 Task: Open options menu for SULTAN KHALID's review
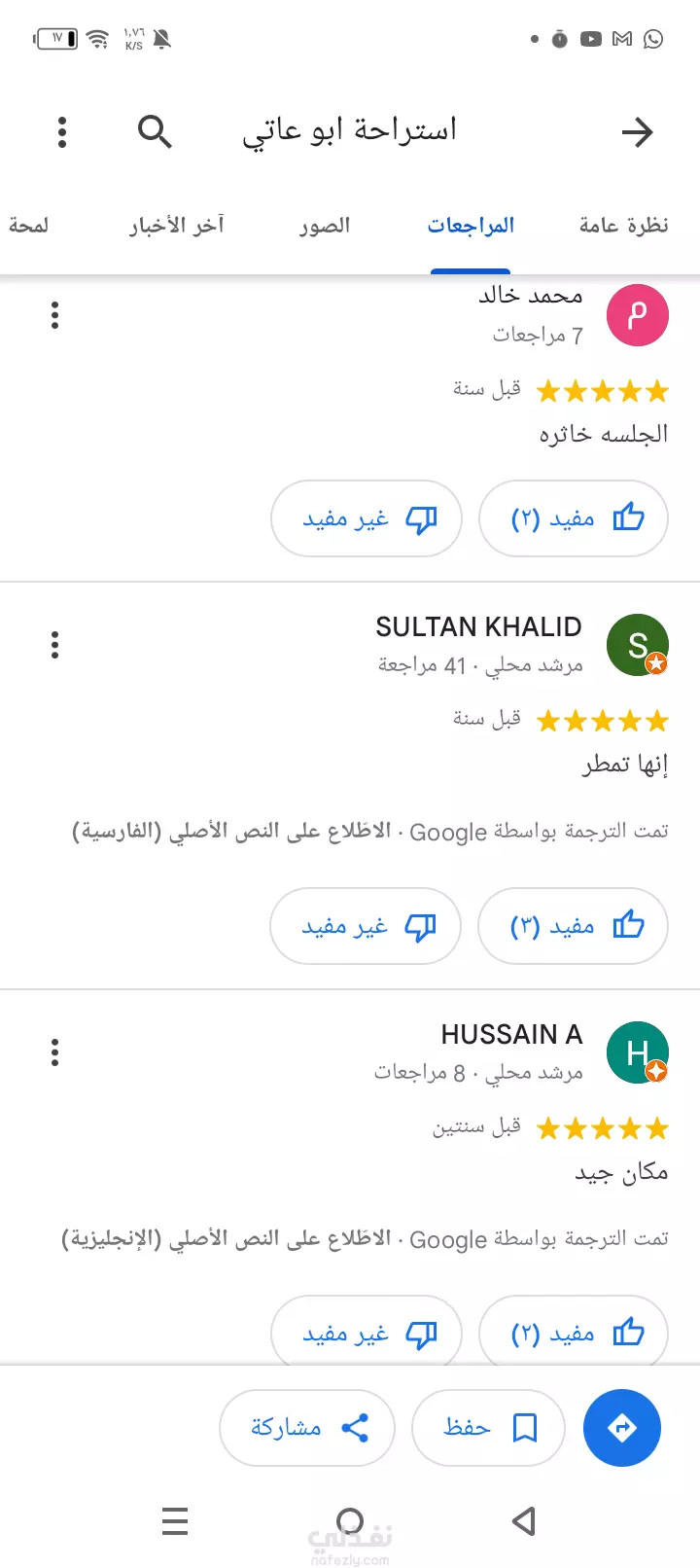(x=55, y=645)
